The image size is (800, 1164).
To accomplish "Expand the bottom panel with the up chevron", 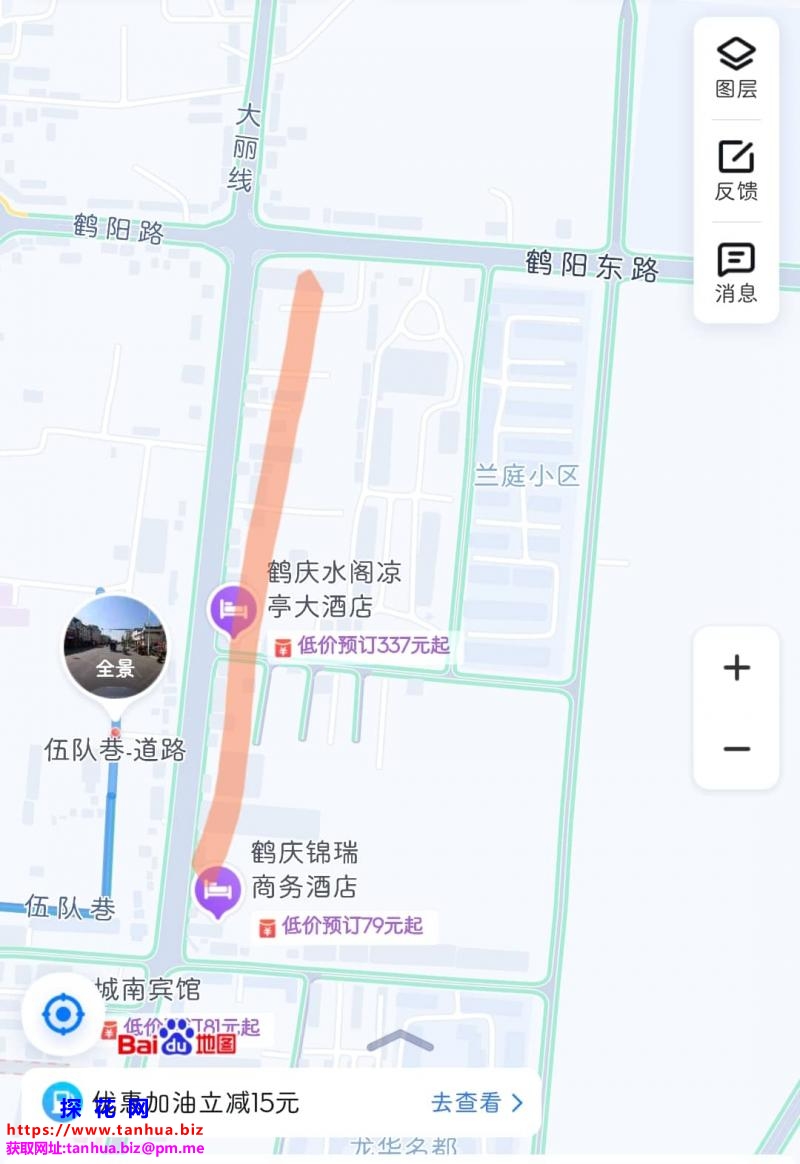I will (x=400, y=1042).
